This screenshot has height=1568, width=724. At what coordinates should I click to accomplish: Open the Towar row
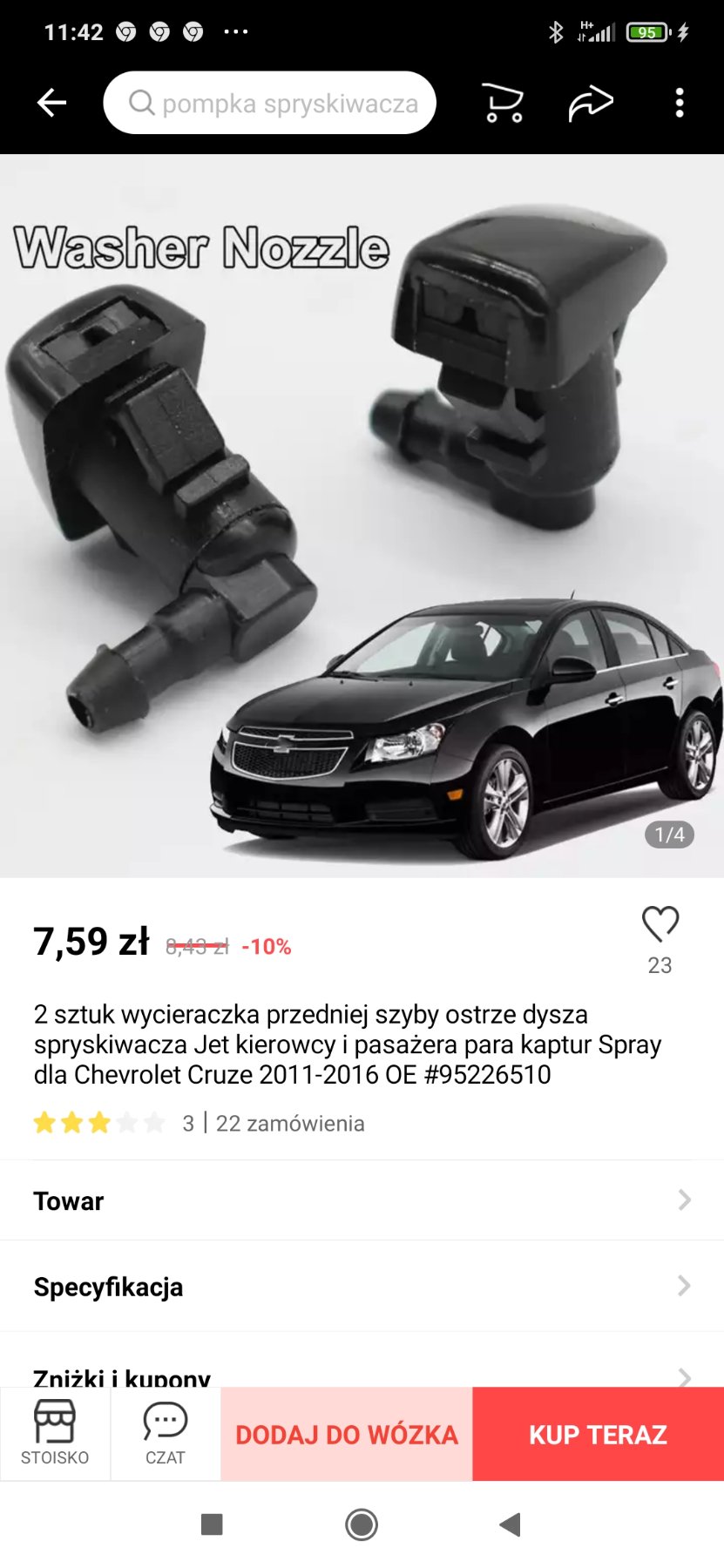362,1201
